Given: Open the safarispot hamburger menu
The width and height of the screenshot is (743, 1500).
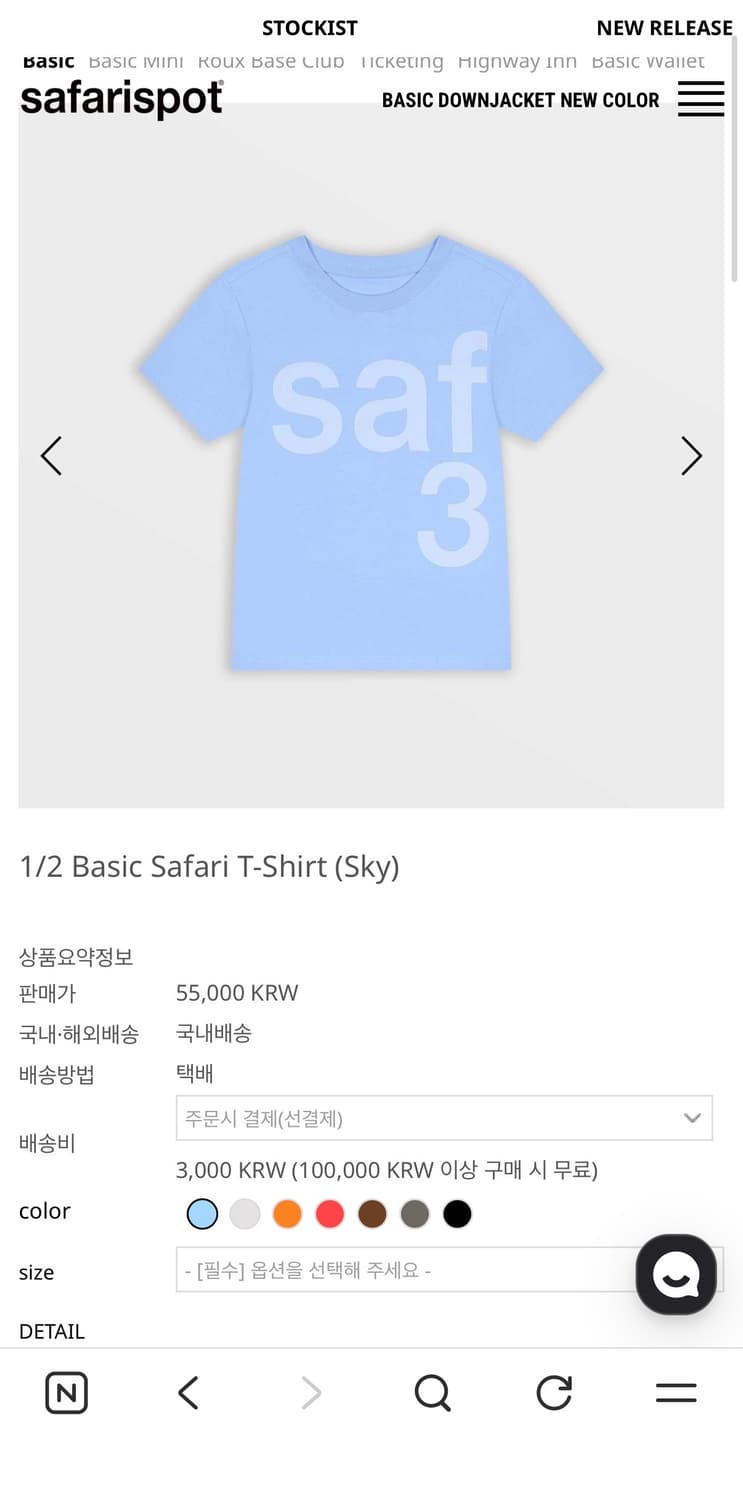Looking at the screenshot, I should (x=700, y=98).
